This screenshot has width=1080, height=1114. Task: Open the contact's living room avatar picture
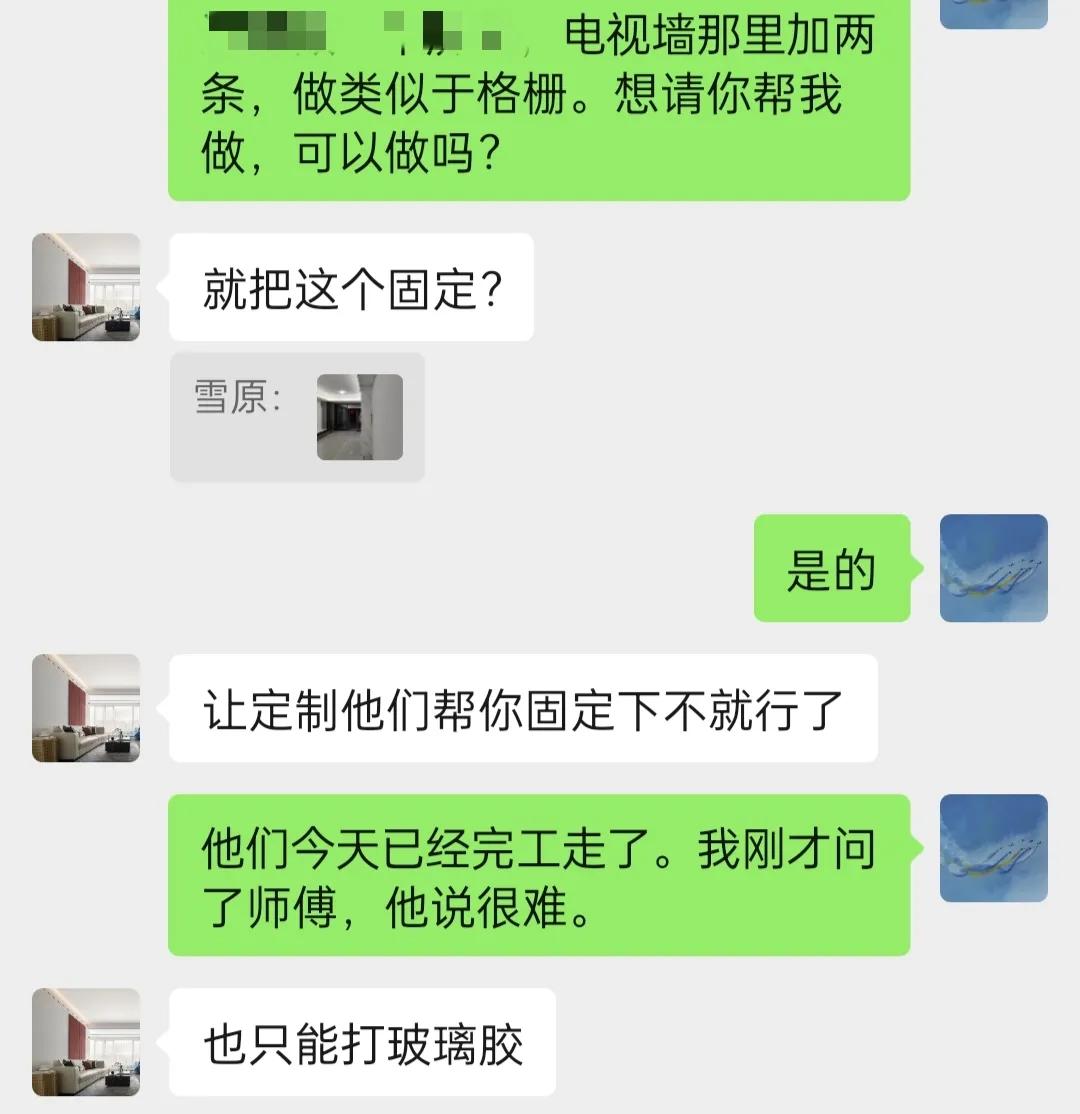point(85,287)
